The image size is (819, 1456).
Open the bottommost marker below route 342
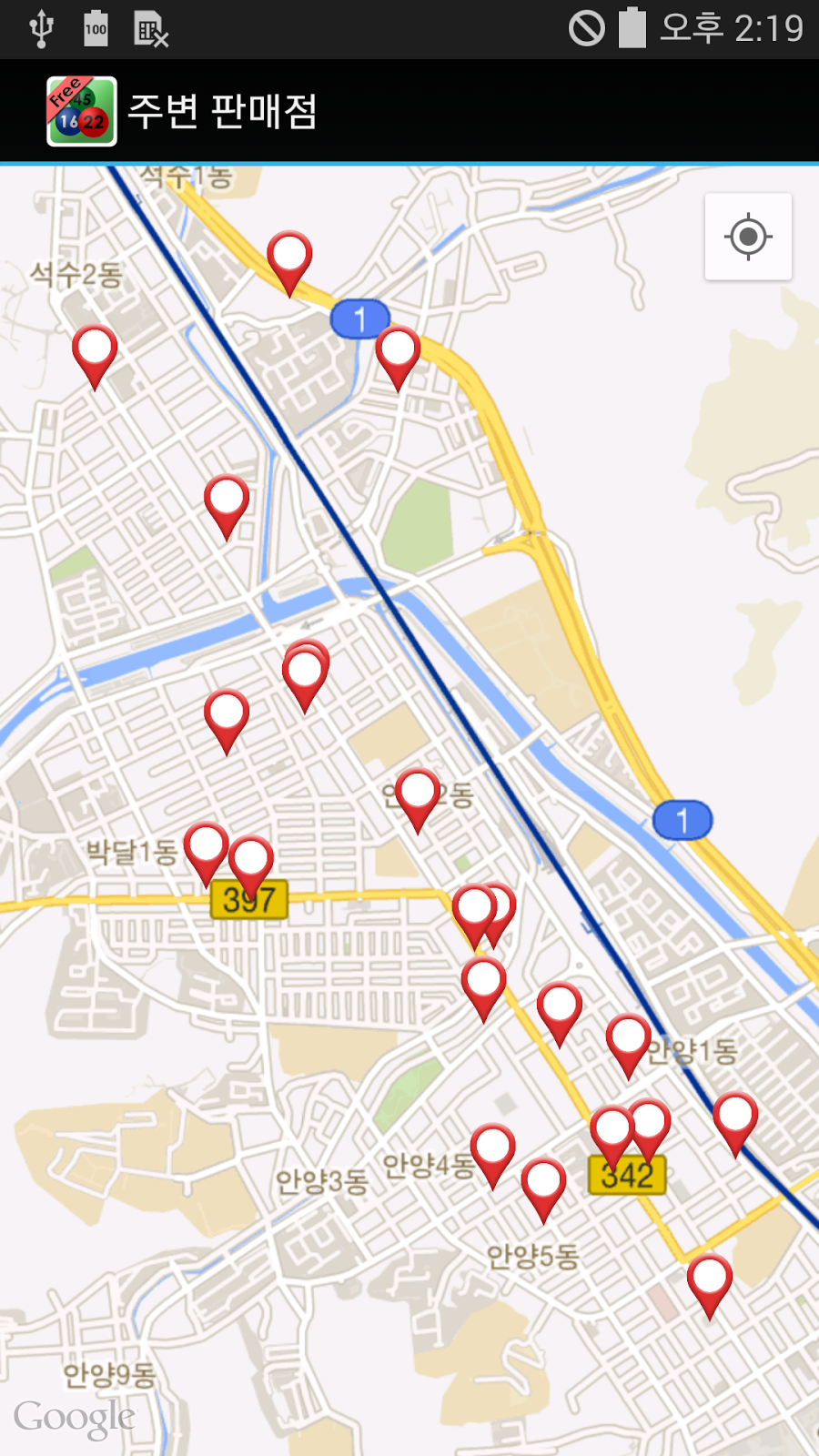pyautogui.click(x=710, y=1279)
